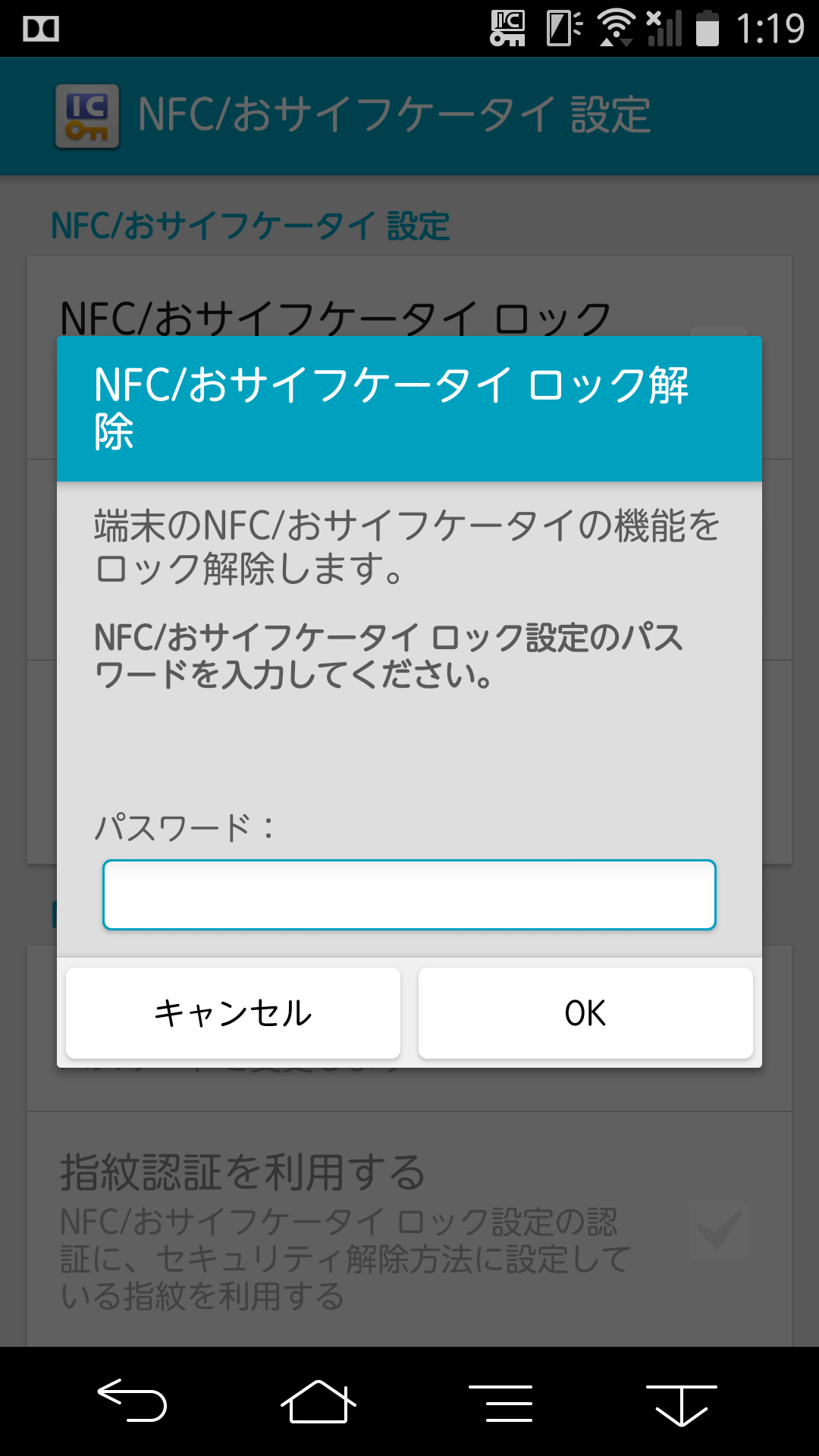Open the navigation bar menu button

(x=500, y=1401)
